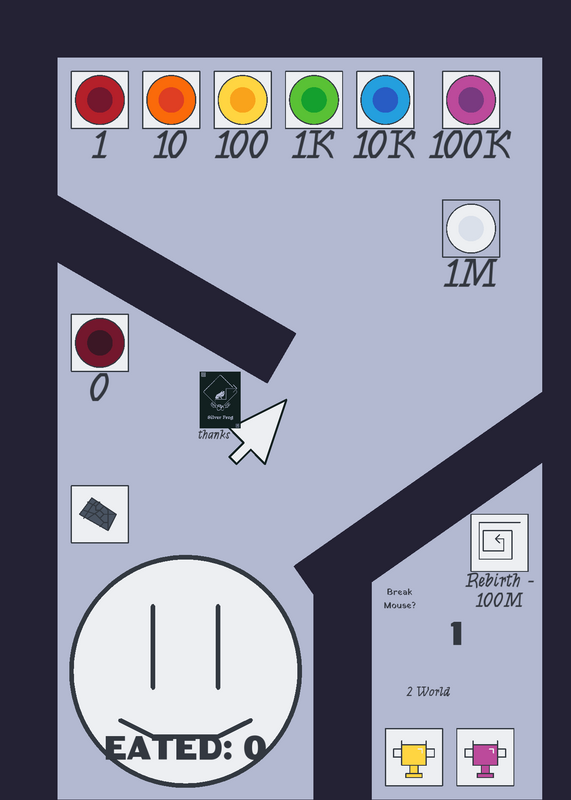Tap the orange button labeled 10
The image size is (571, 800).
pos(171,99)
